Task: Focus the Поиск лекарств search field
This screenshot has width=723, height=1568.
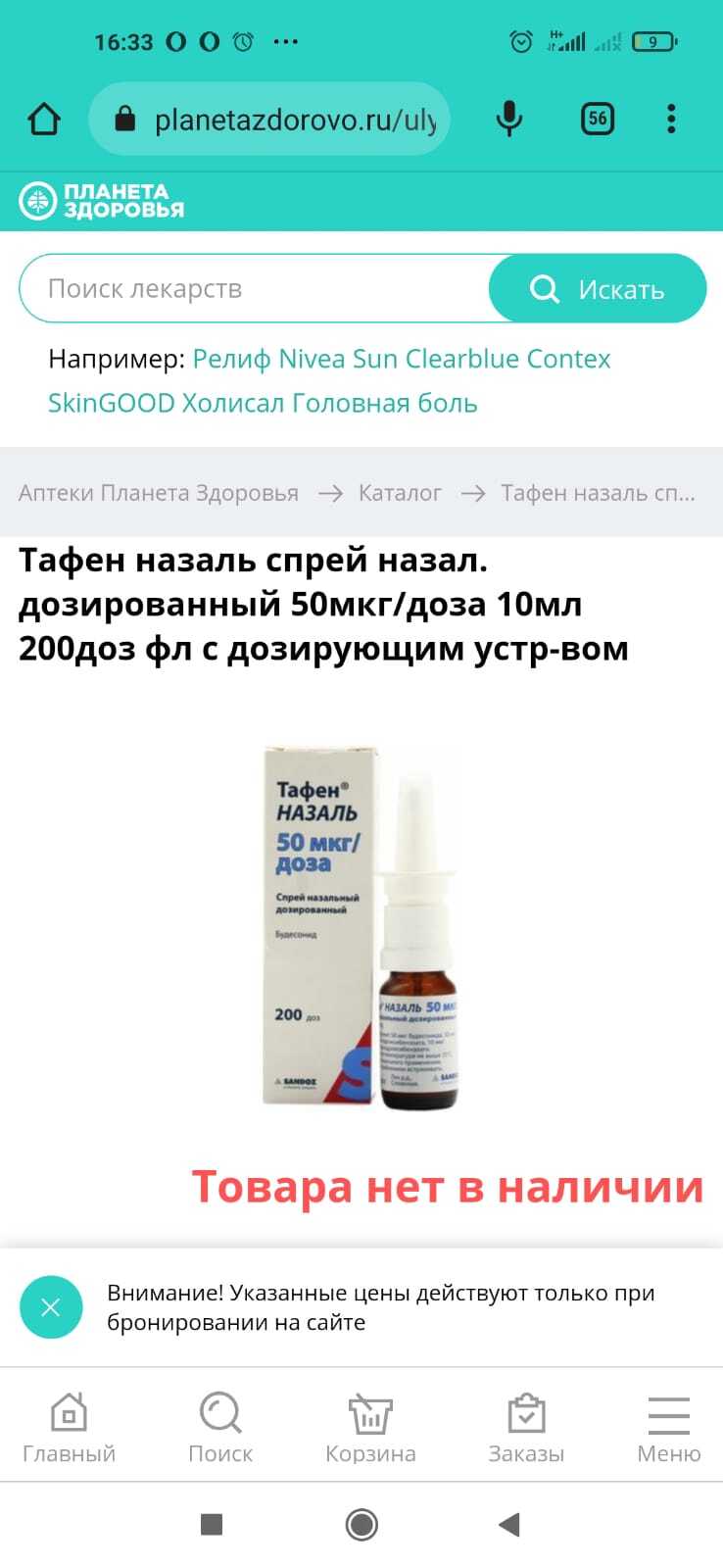Action: (x=255, y=289)
